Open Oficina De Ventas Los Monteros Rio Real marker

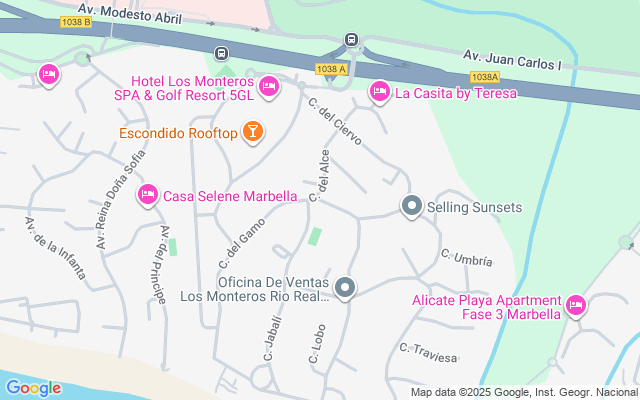345,288
